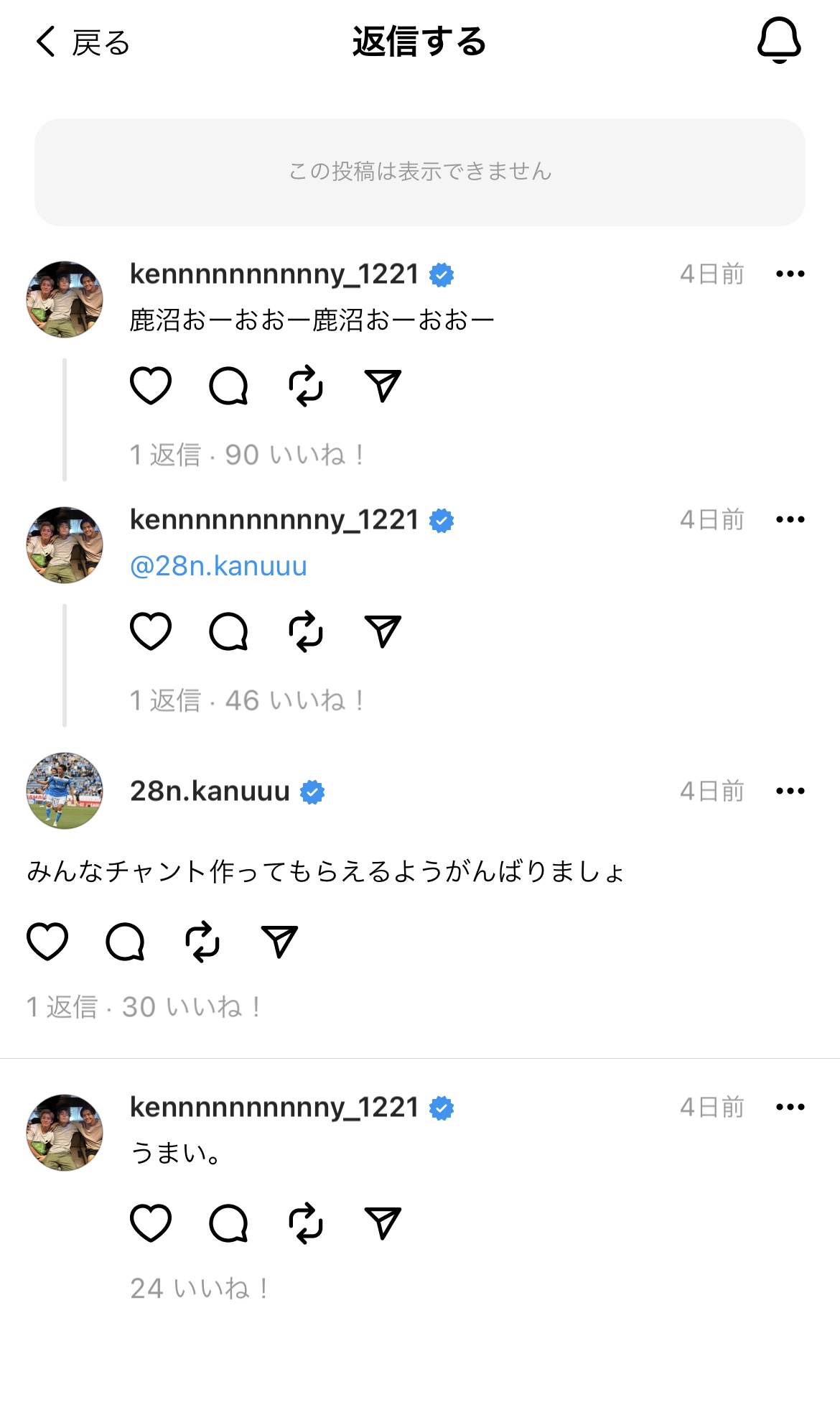Open more options on 鹿沼おーおおー post
The image size is (840, 1410).
[x=790, y=274]
